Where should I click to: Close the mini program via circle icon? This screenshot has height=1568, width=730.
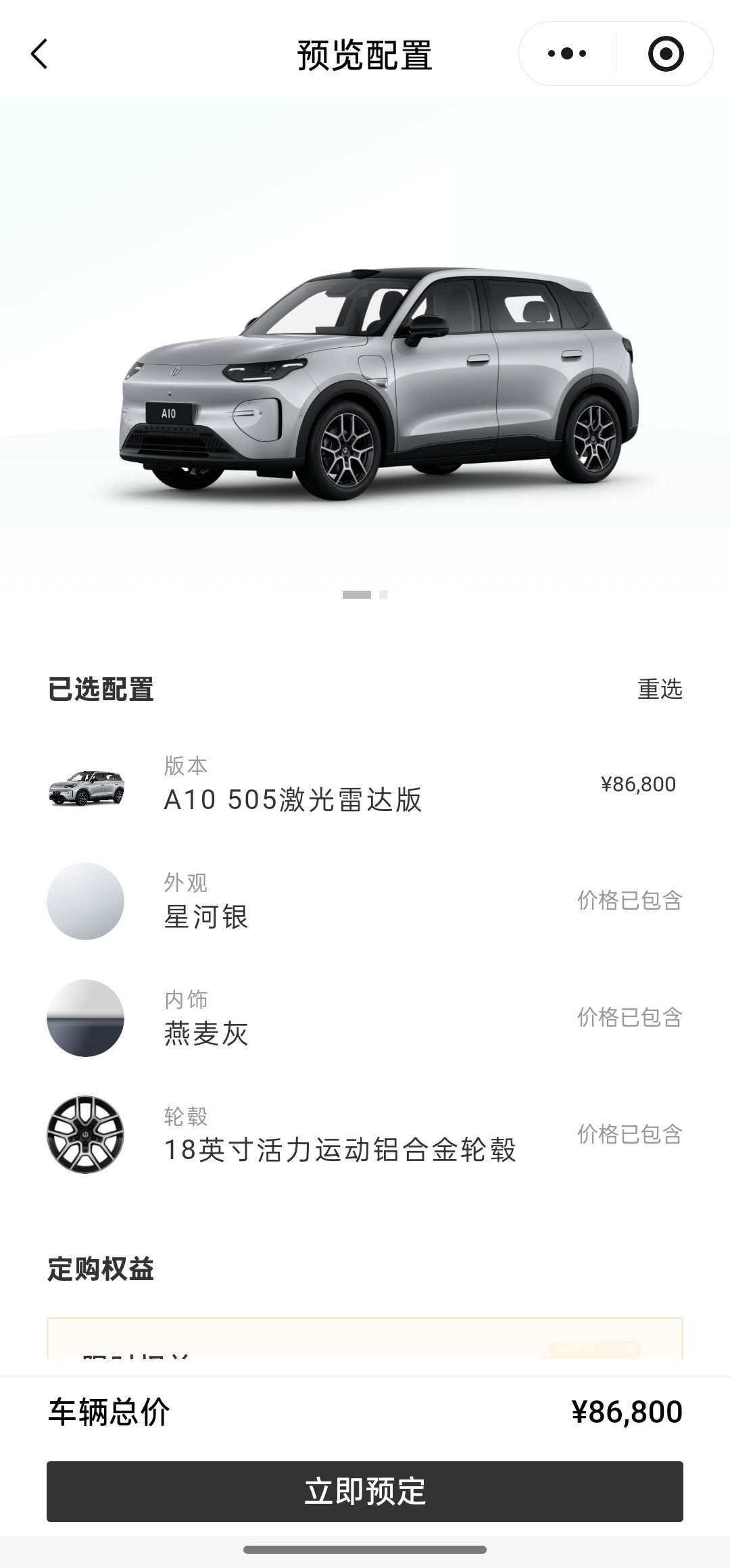(665, 53)
